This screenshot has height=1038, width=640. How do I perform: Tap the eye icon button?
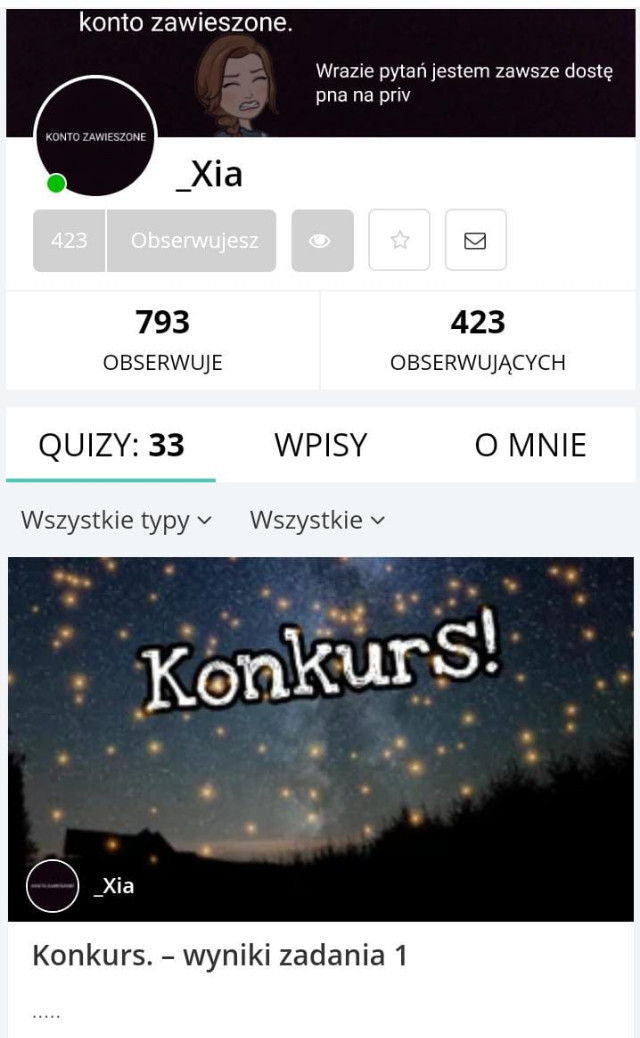click(x=322, y=240)
